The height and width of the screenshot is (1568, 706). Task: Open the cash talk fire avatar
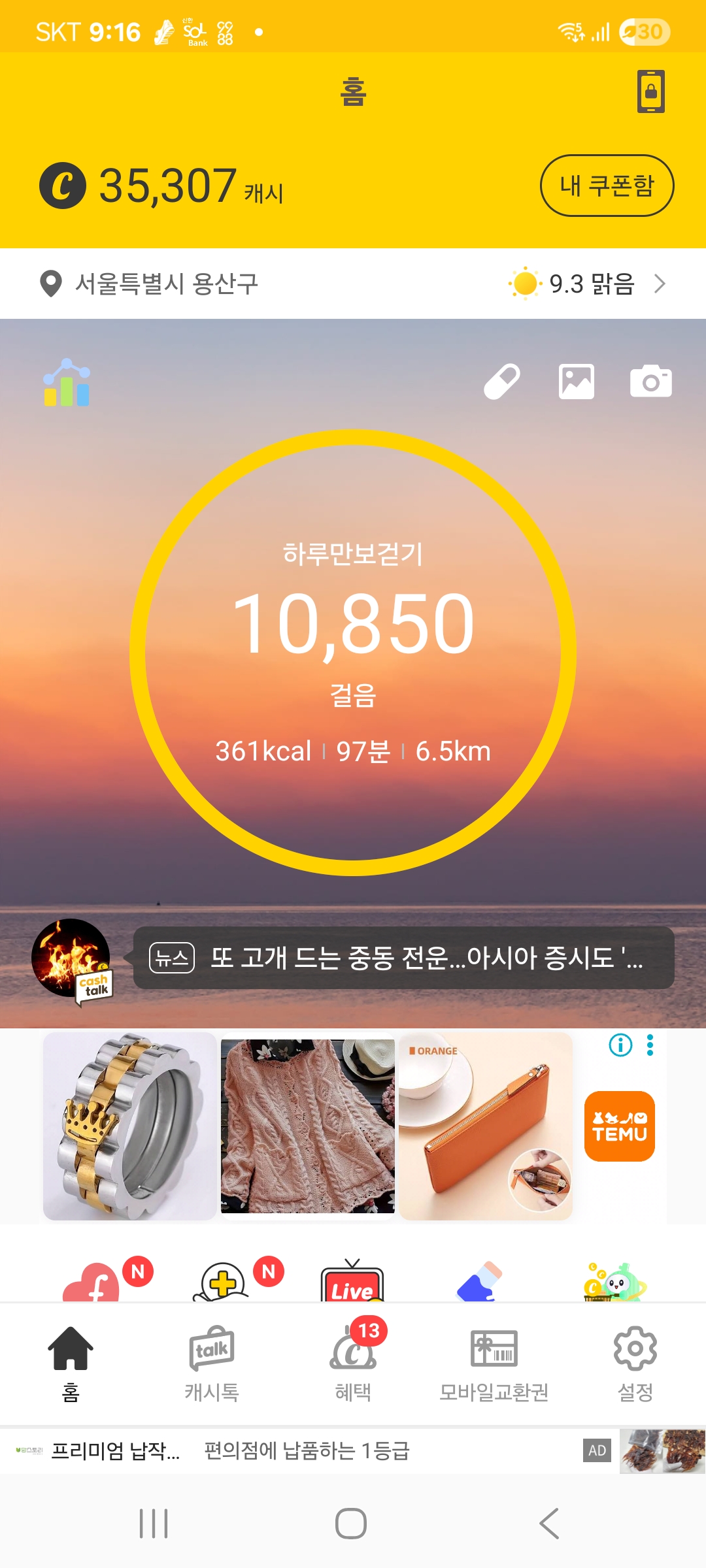pyautogui.click(x=72, y=959)
